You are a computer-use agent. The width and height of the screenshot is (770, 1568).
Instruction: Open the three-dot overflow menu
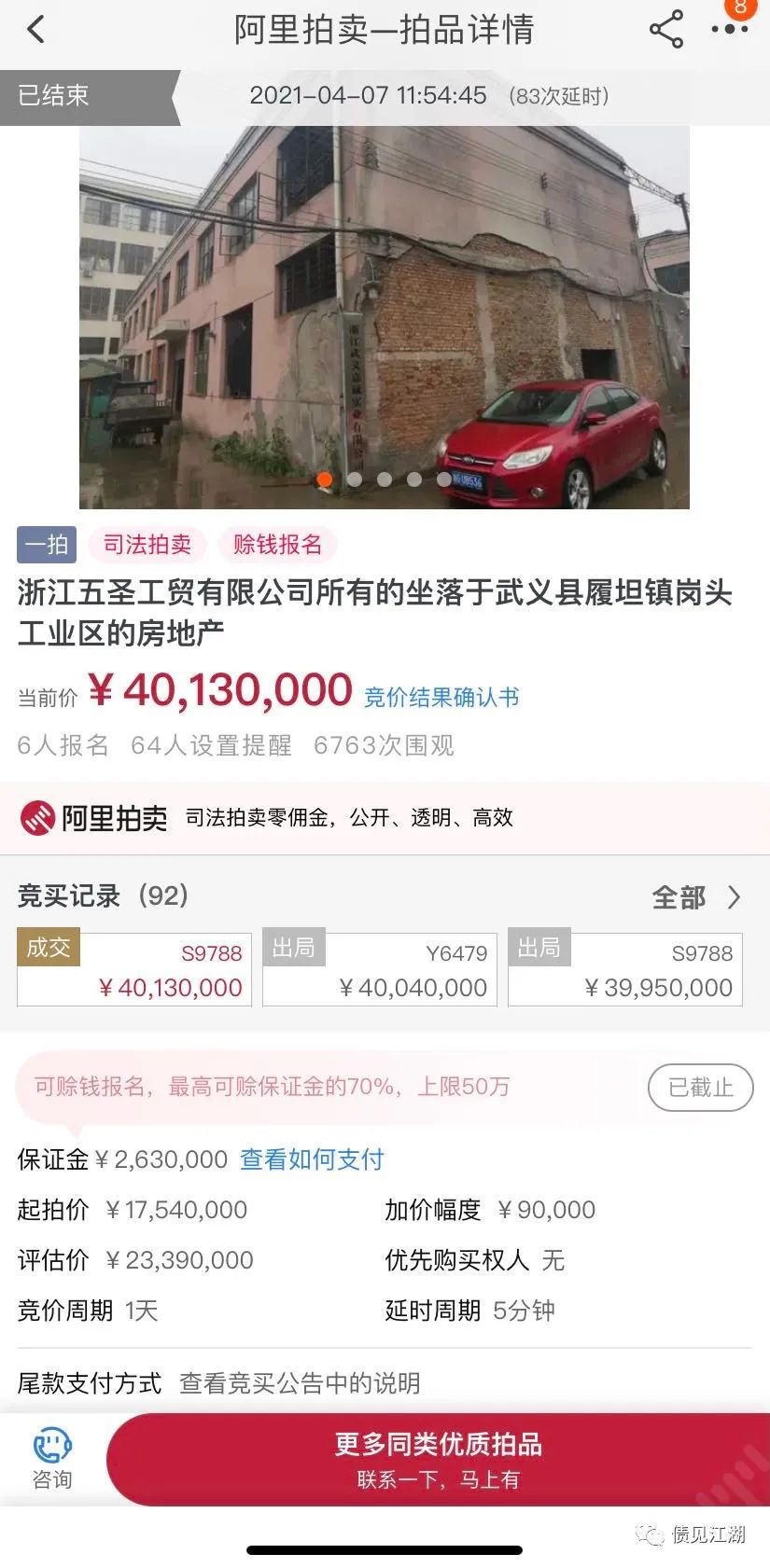coord(729,30)
